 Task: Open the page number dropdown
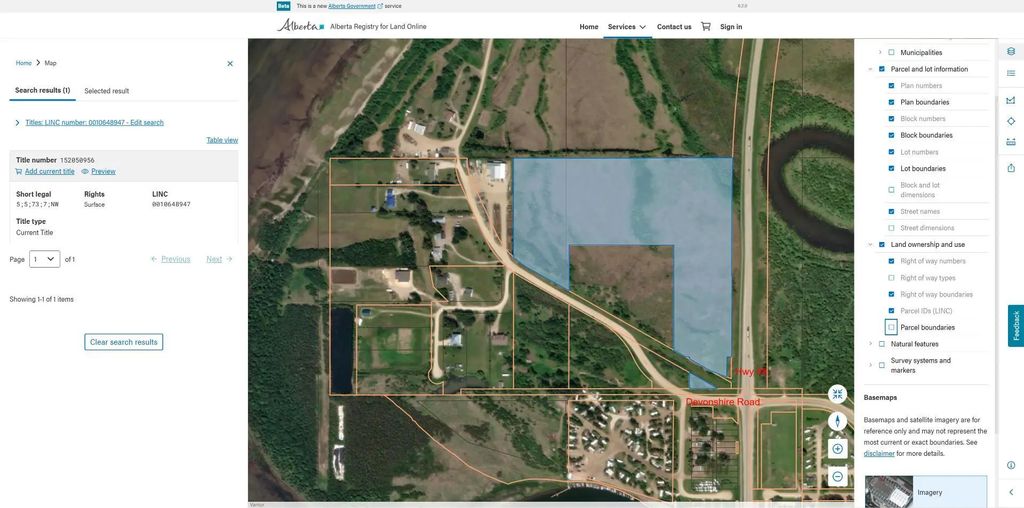click(x=44, y=259)
